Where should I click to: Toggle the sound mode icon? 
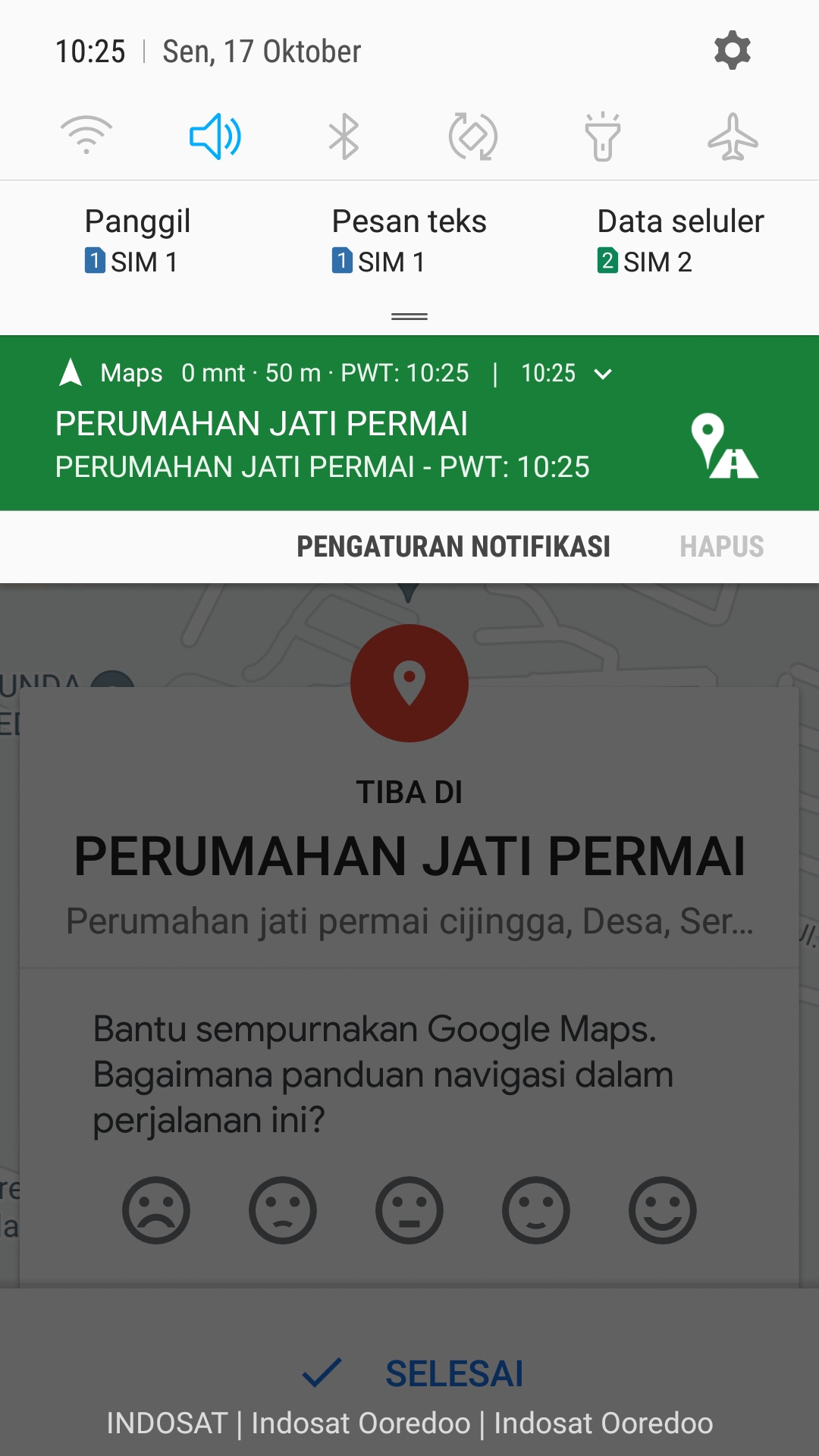pos(215,136)
